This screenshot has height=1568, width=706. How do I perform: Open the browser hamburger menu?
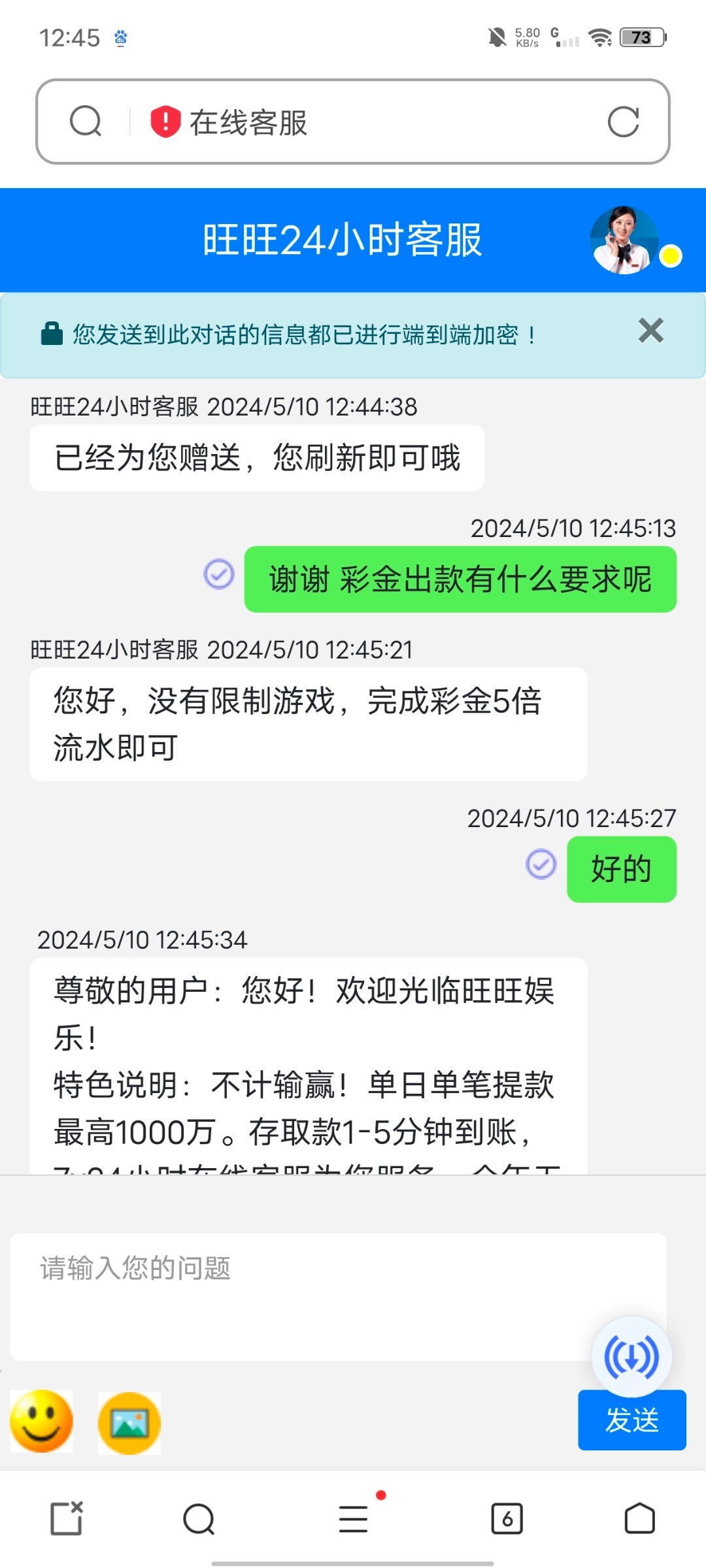pyautogui.click(x=354, y=1518)
